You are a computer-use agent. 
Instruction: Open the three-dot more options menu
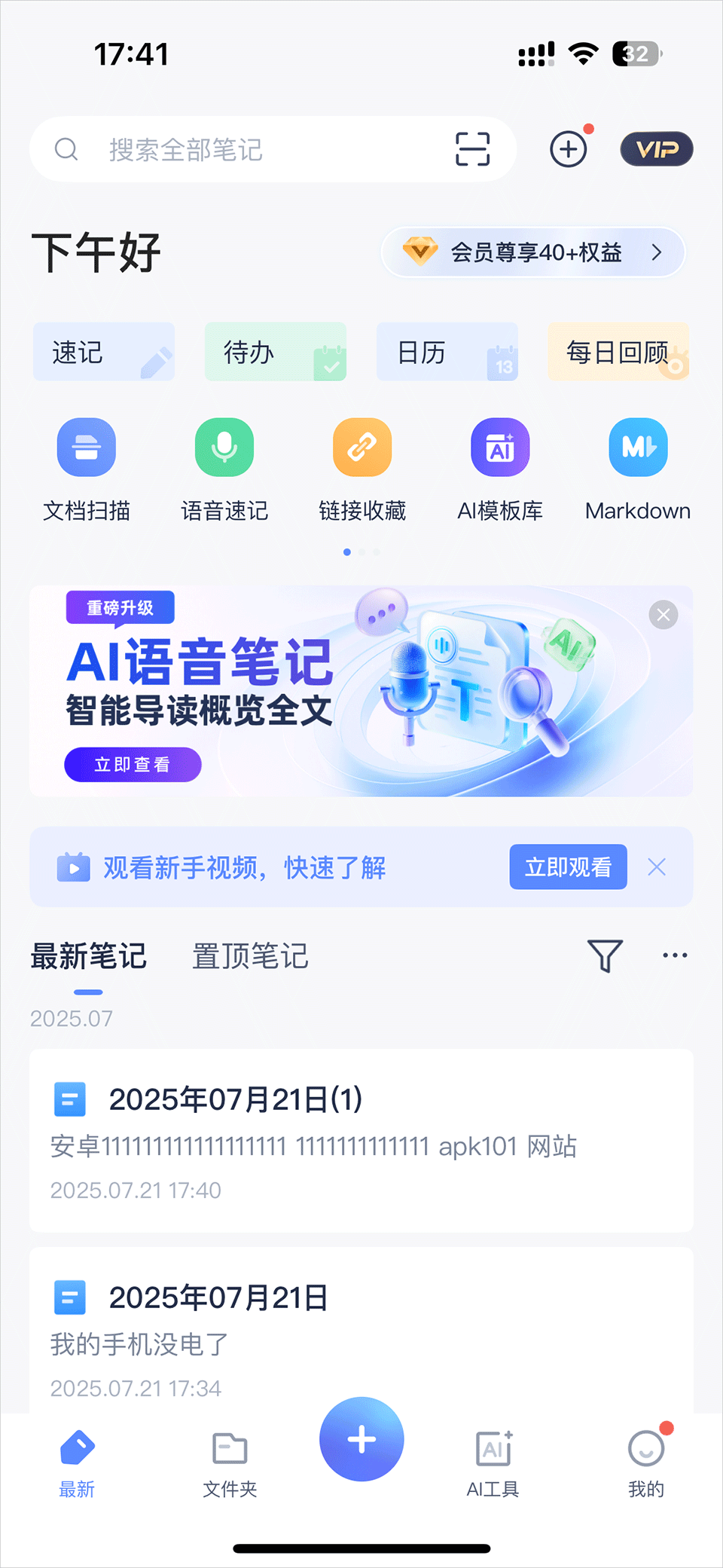(x=675, y=955)
